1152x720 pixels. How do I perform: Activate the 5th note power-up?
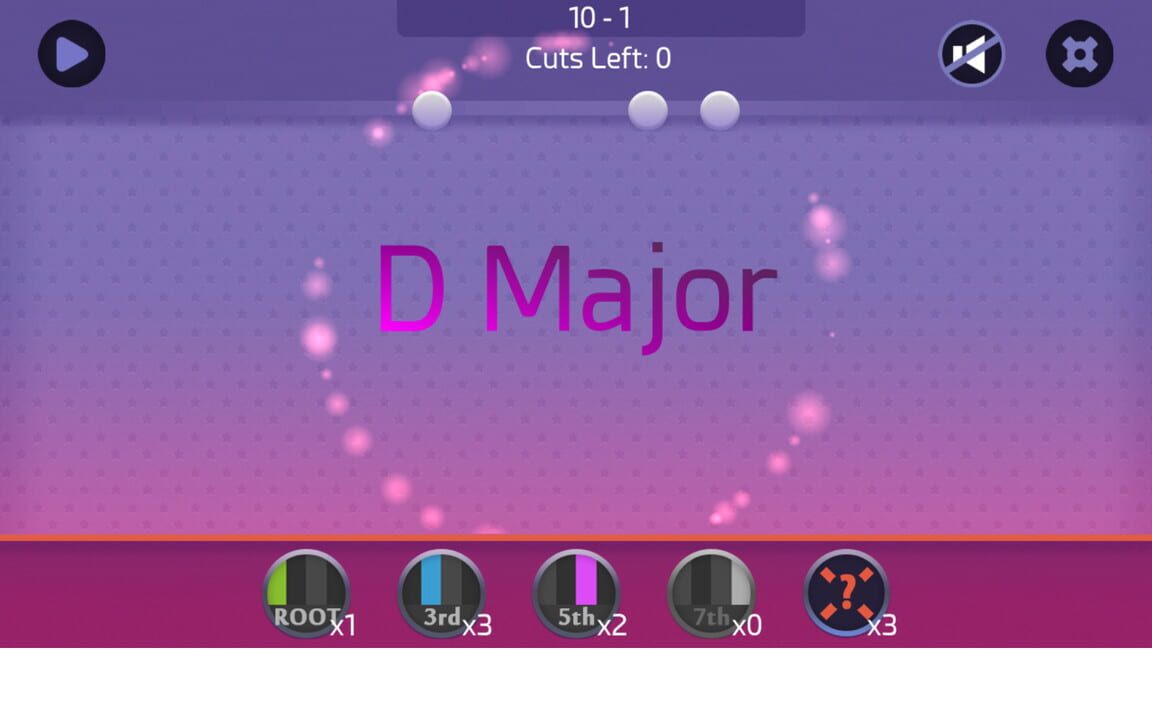pyautogui.click(x=576, y=593)
